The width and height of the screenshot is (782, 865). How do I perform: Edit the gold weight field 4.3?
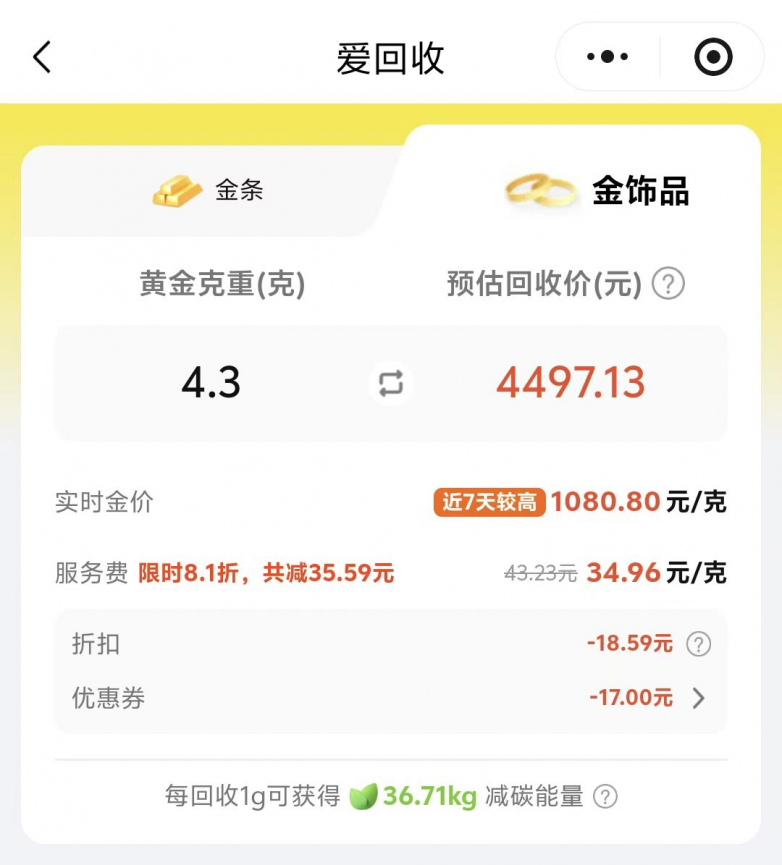point(211,383)
